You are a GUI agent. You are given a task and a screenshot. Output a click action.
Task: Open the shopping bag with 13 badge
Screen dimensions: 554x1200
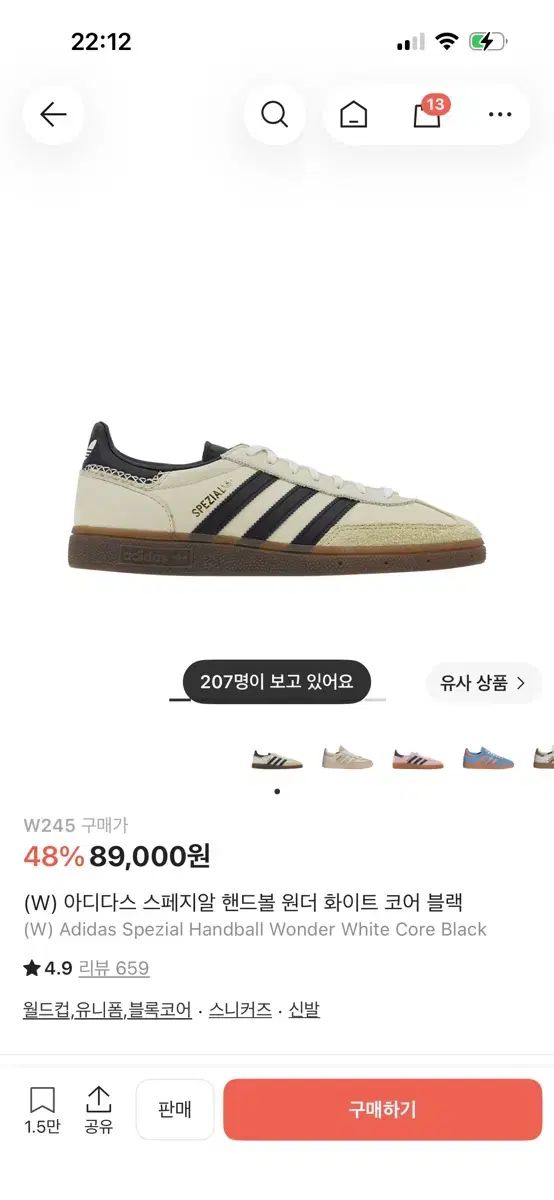coord(428,113)
